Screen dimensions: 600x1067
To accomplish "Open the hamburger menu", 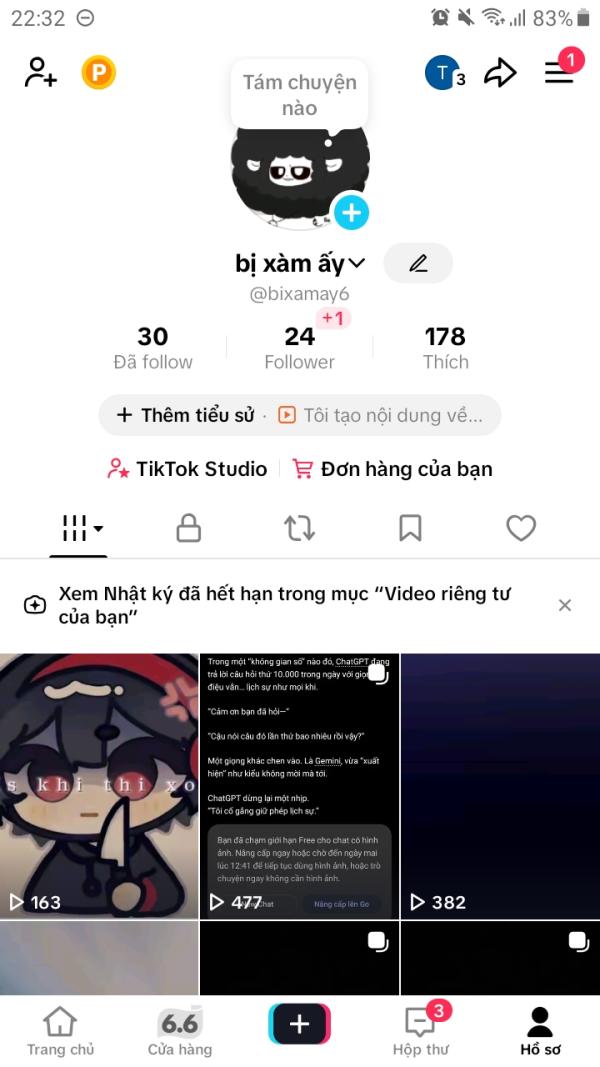I will point(559,73).
